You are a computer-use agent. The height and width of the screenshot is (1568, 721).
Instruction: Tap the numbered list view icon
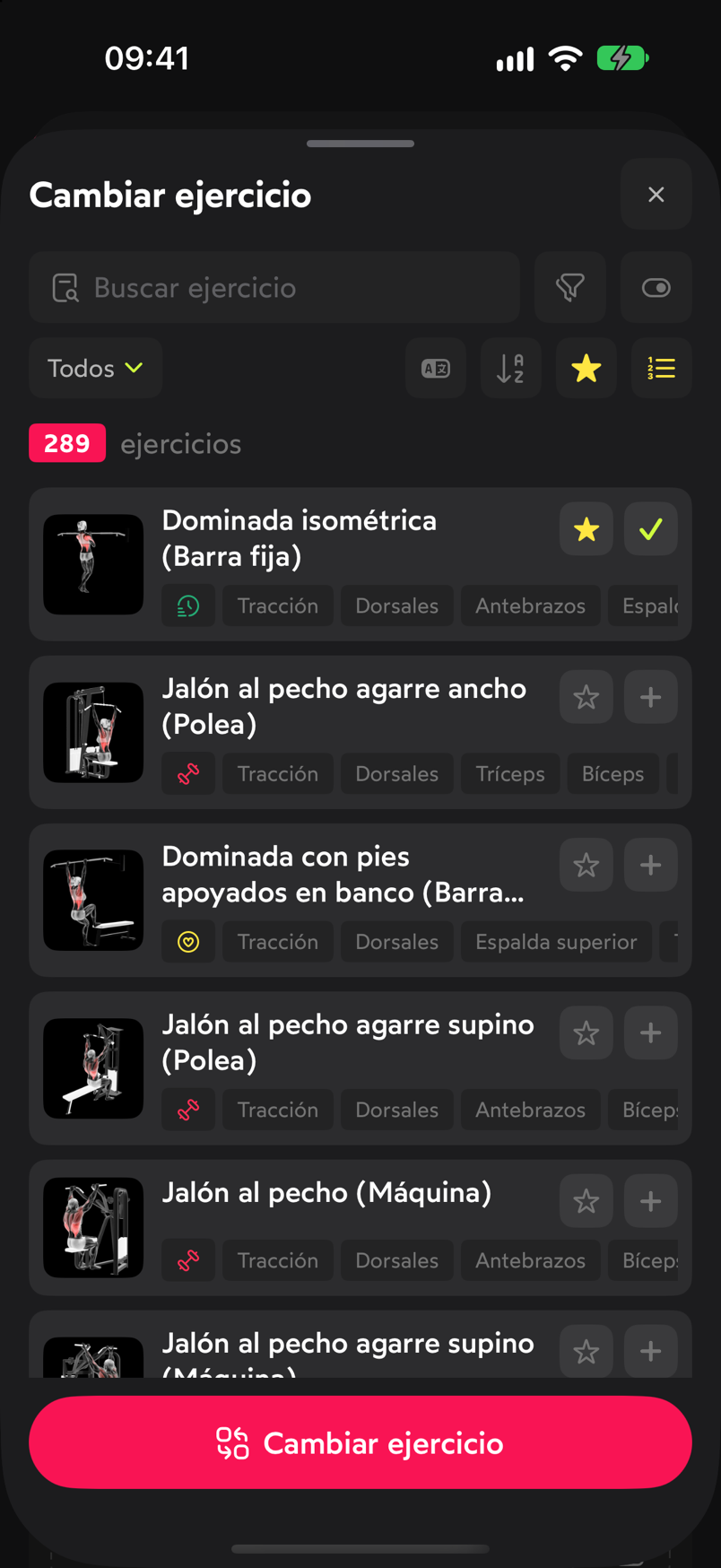click(662, 368)
